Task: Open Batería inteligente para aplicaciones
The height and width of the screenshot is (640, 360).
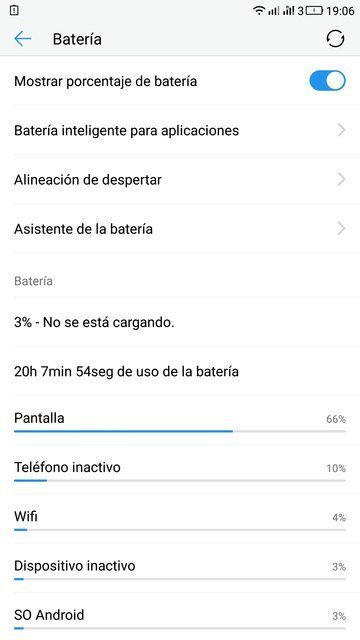Action: 180,130
